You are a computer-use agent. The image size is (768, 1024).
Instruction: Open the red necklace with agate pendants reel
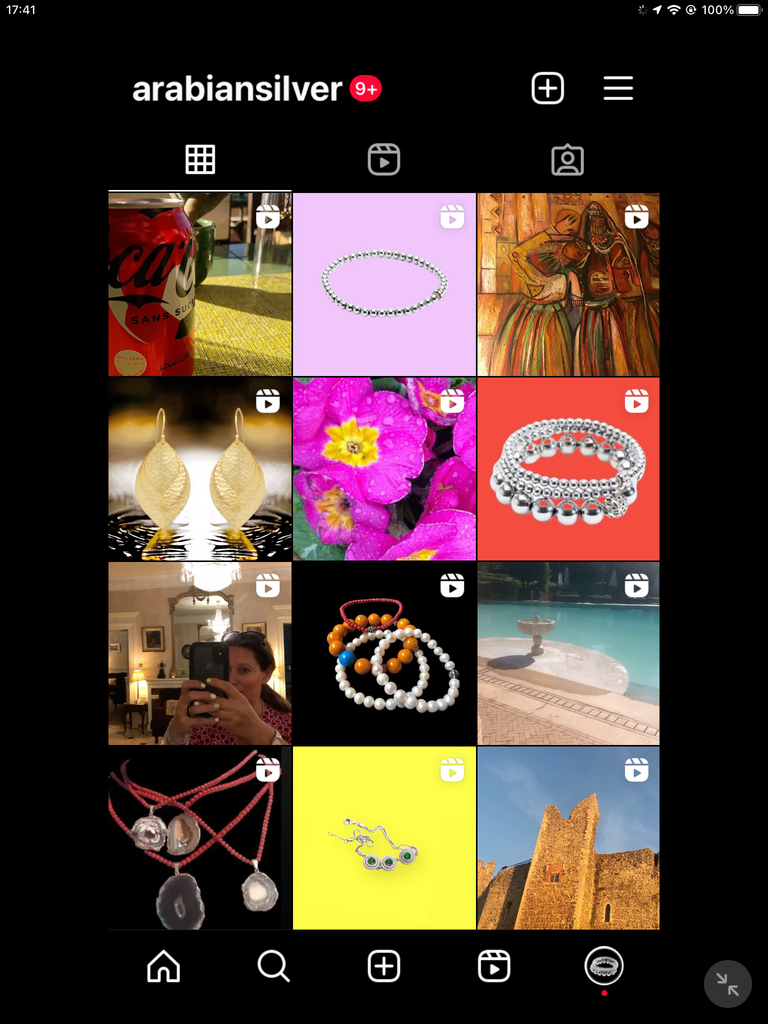(x=200, y=838)
